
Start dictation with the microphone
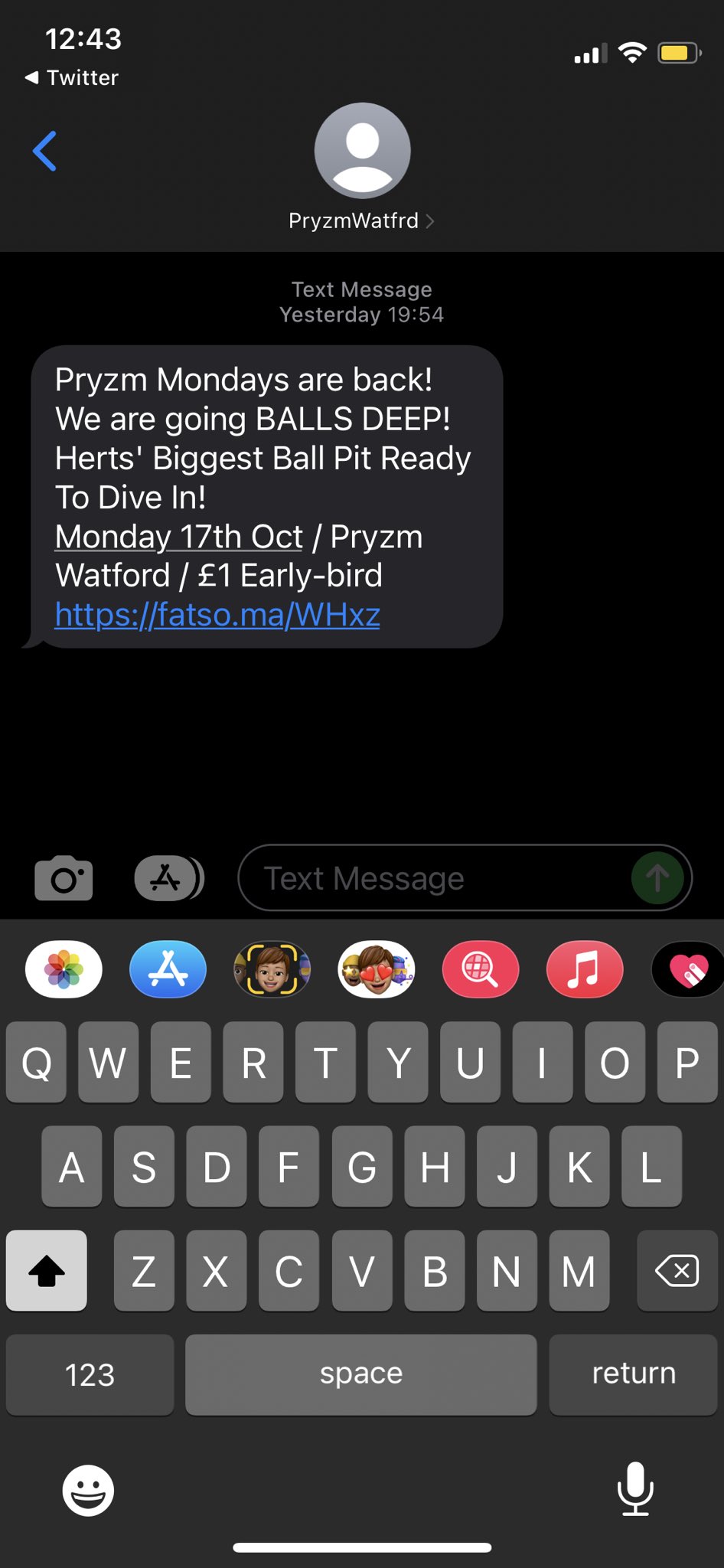tap(634, 1488)
